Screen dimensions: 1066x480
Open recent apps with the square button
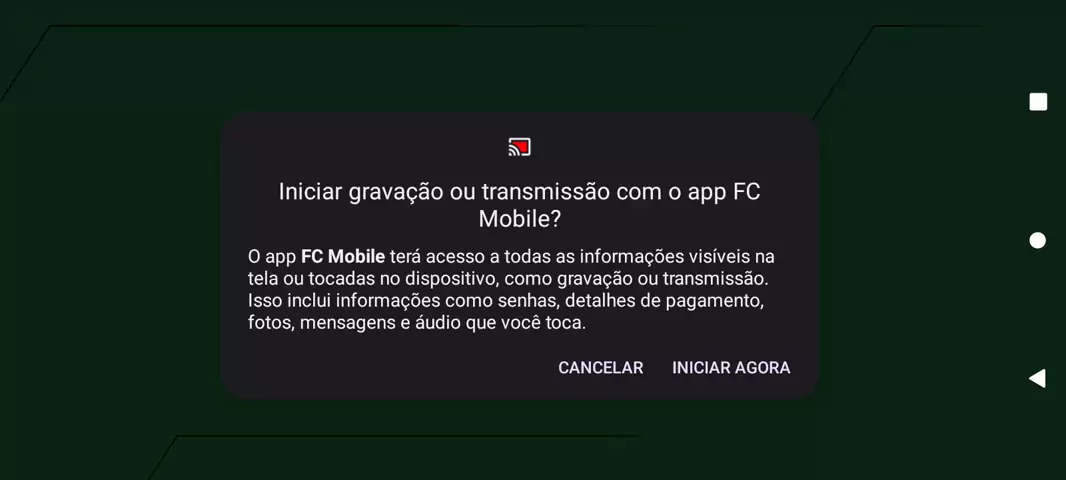click(1038, 102)
